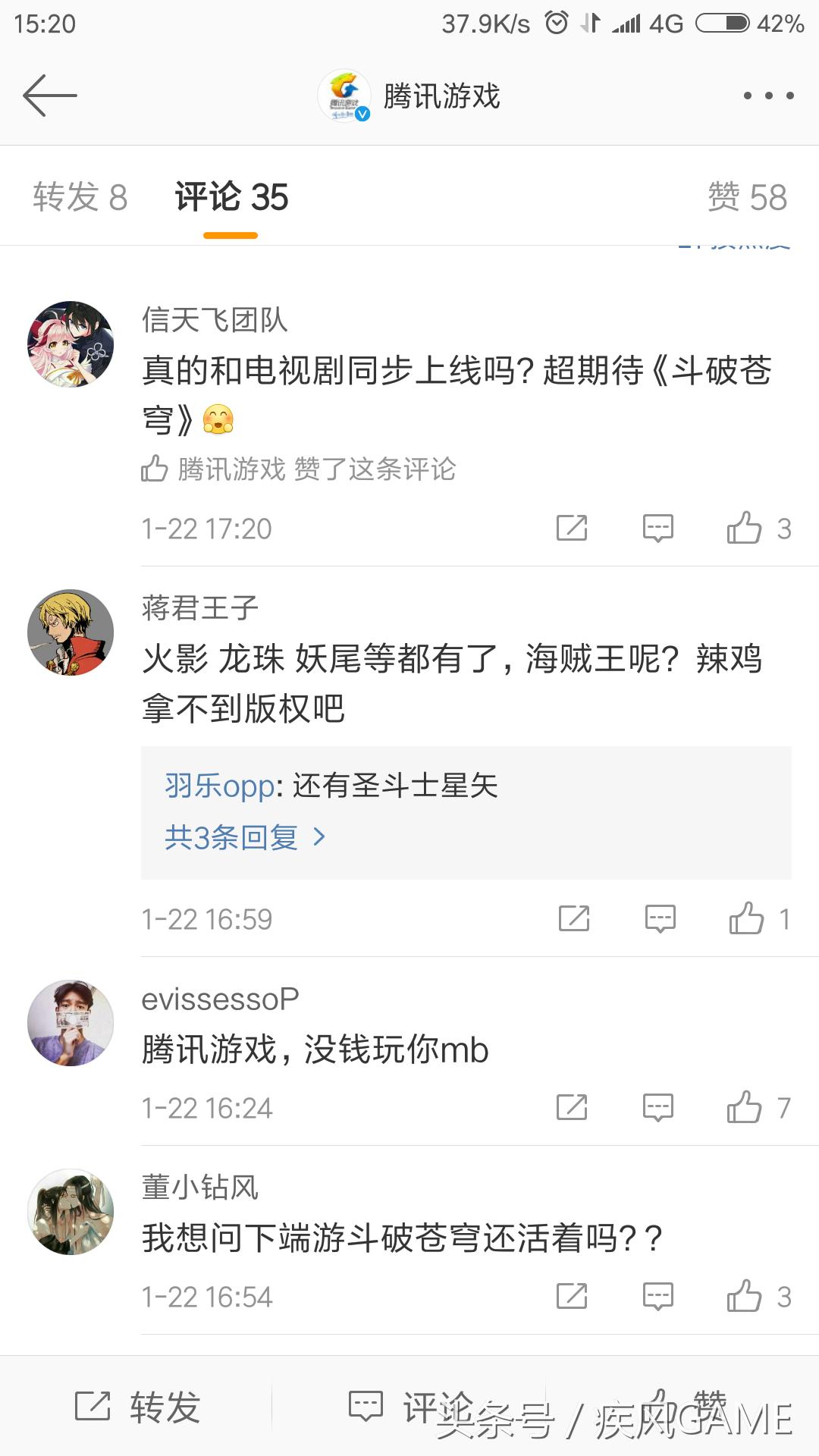
Task: Open the comment icon under evissessoP's comment
Action: [659, 1107]
